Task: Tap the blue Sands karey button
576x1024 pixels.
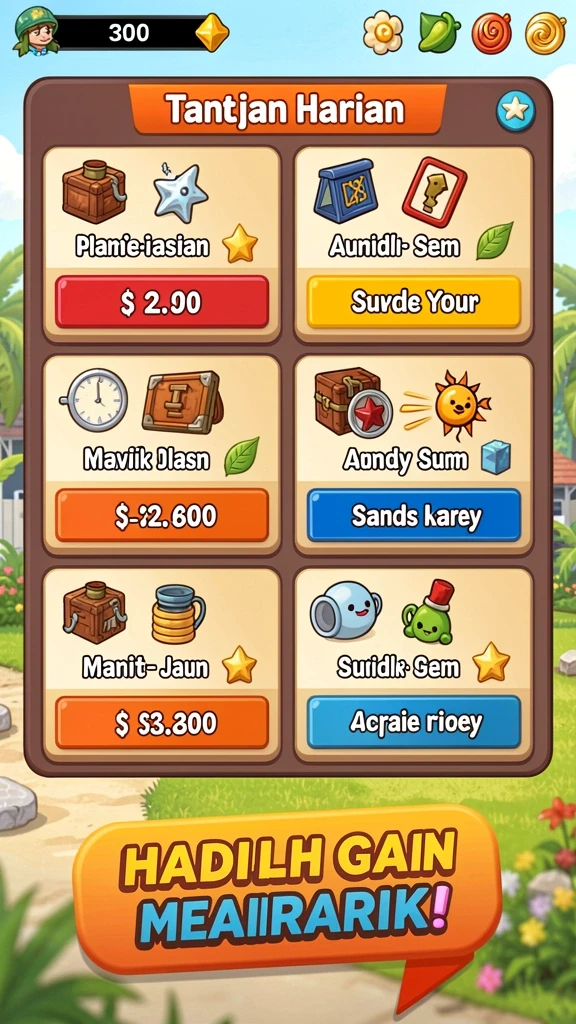Action: coord(414,515)
